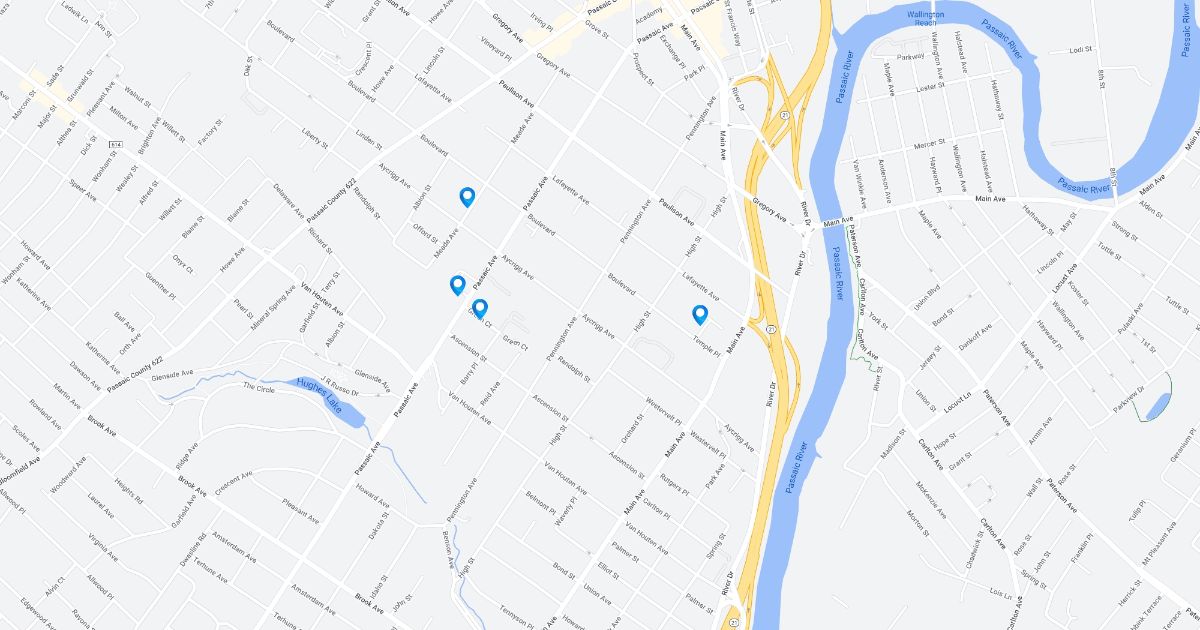Tap the location pin on Green Ct
Image resolution: width=1200 pixels, height=630 pixels.
tap(479, 308)
